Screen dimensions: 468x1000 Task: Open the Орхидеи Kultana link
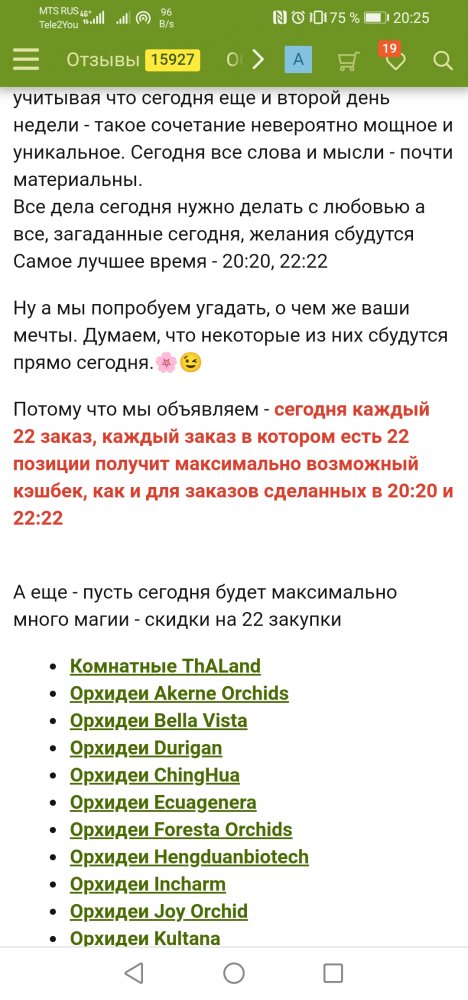coord(145,938)
